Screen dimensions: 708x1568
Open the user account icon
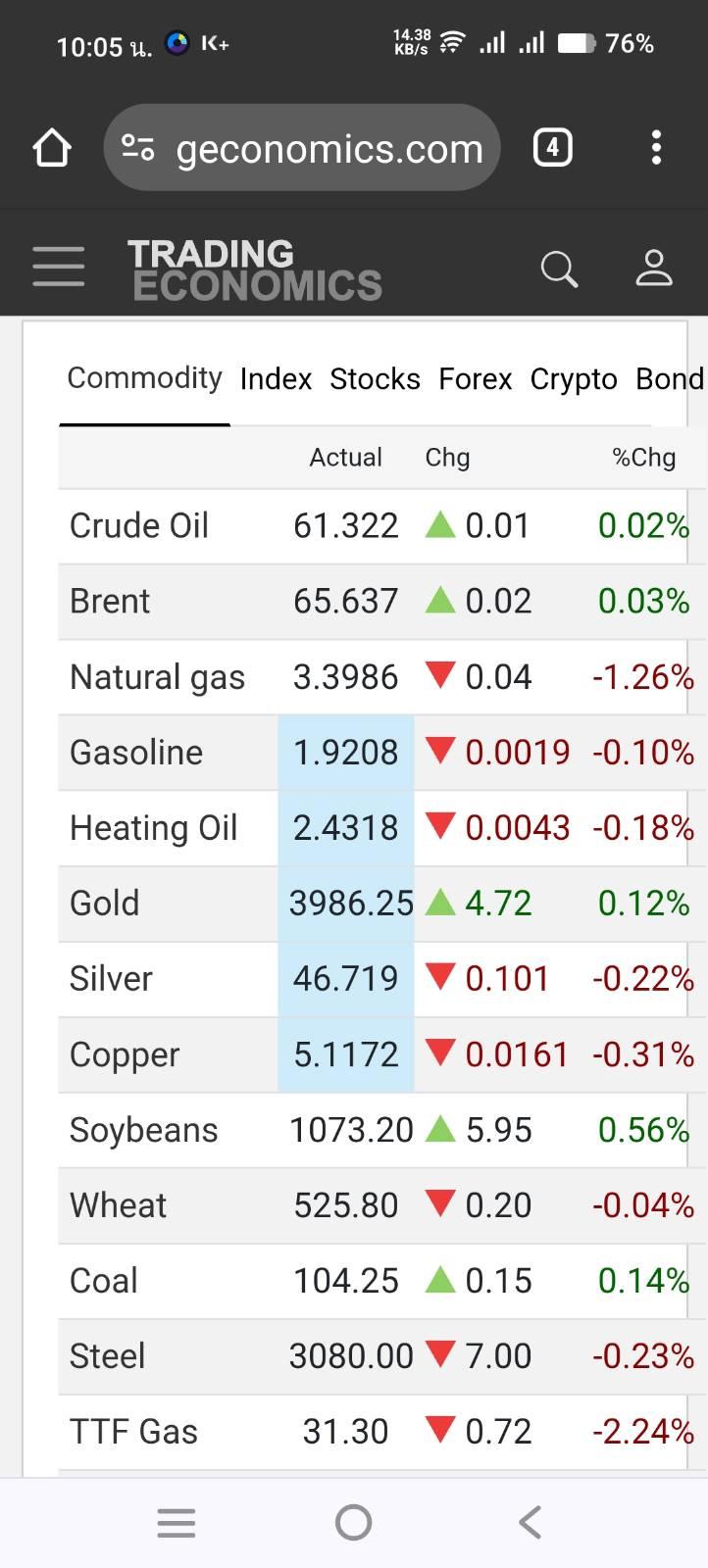coord(653,268)
